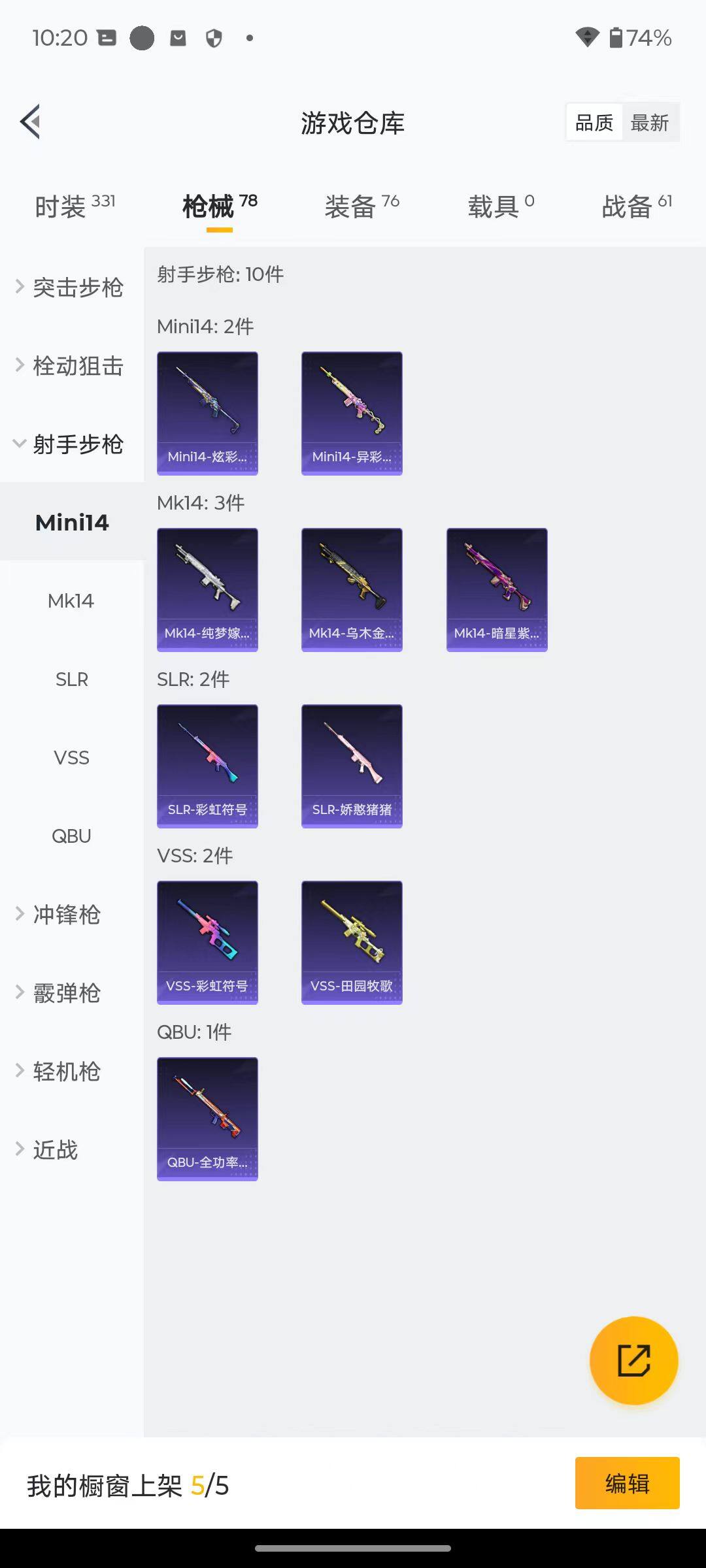Image resolution: width=706 pixels, height=1568 pixels.
Task: Expand the 突击步枪 category
Action: [x=71, y=287]
